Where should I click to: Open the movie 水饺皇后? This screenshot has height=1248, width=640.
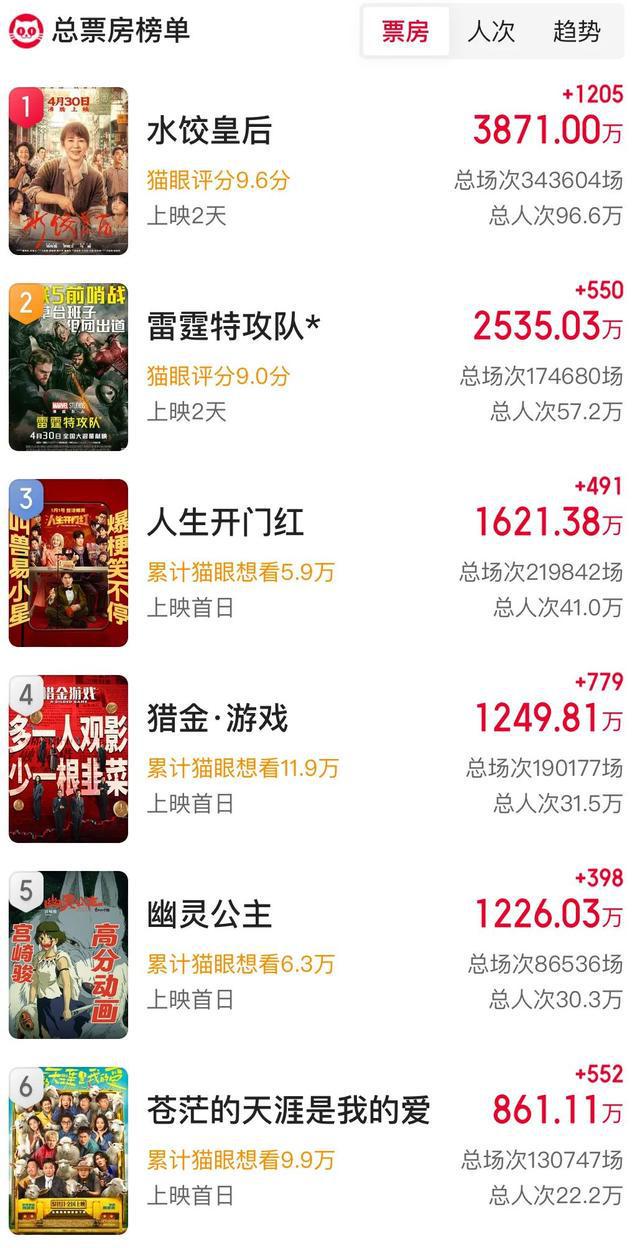pyautogui.click(x=209, y=131)
